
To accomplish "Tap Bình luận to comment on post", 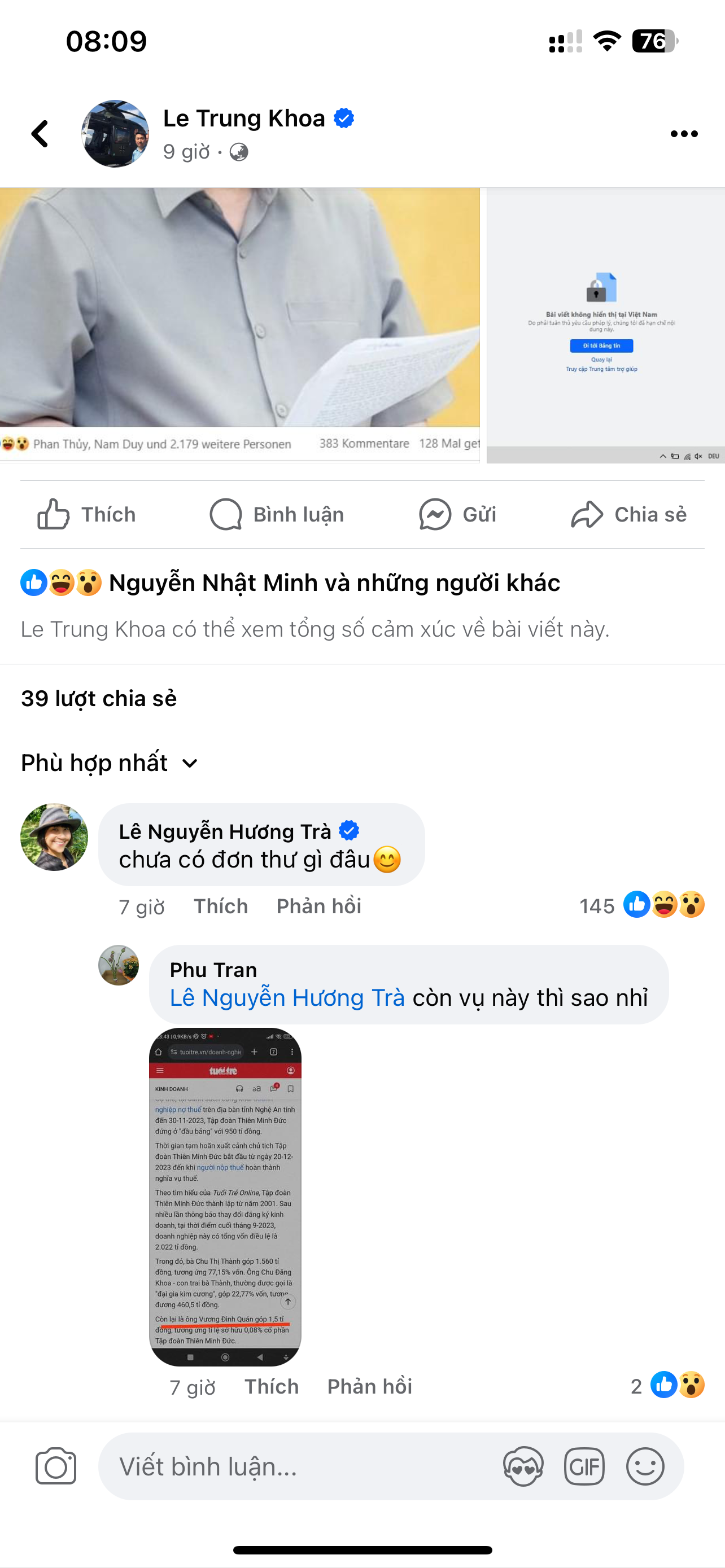I will point(277,514).
